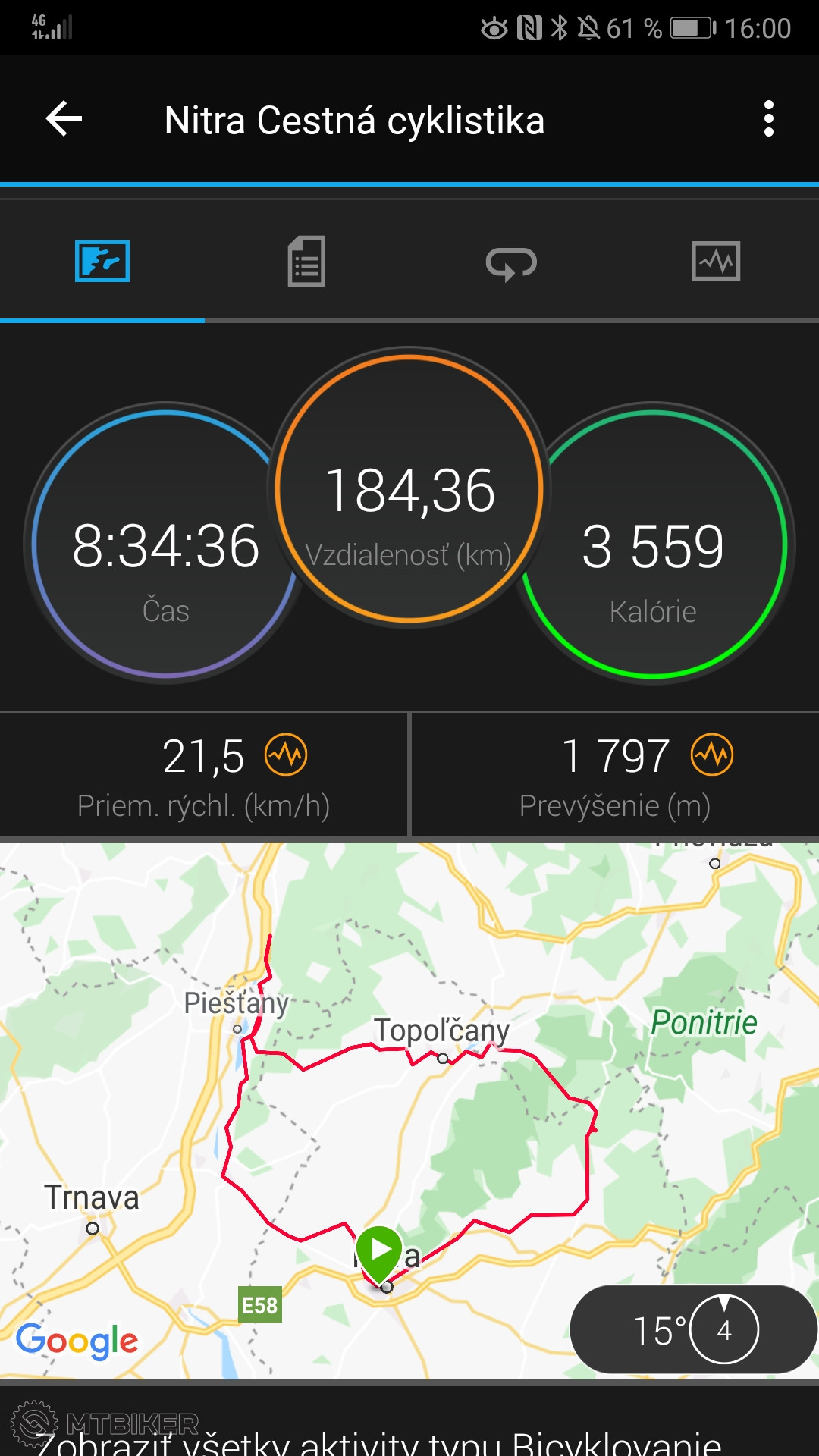Go back using the arrow
819x1456 pixels.
(x=64, y=119)
